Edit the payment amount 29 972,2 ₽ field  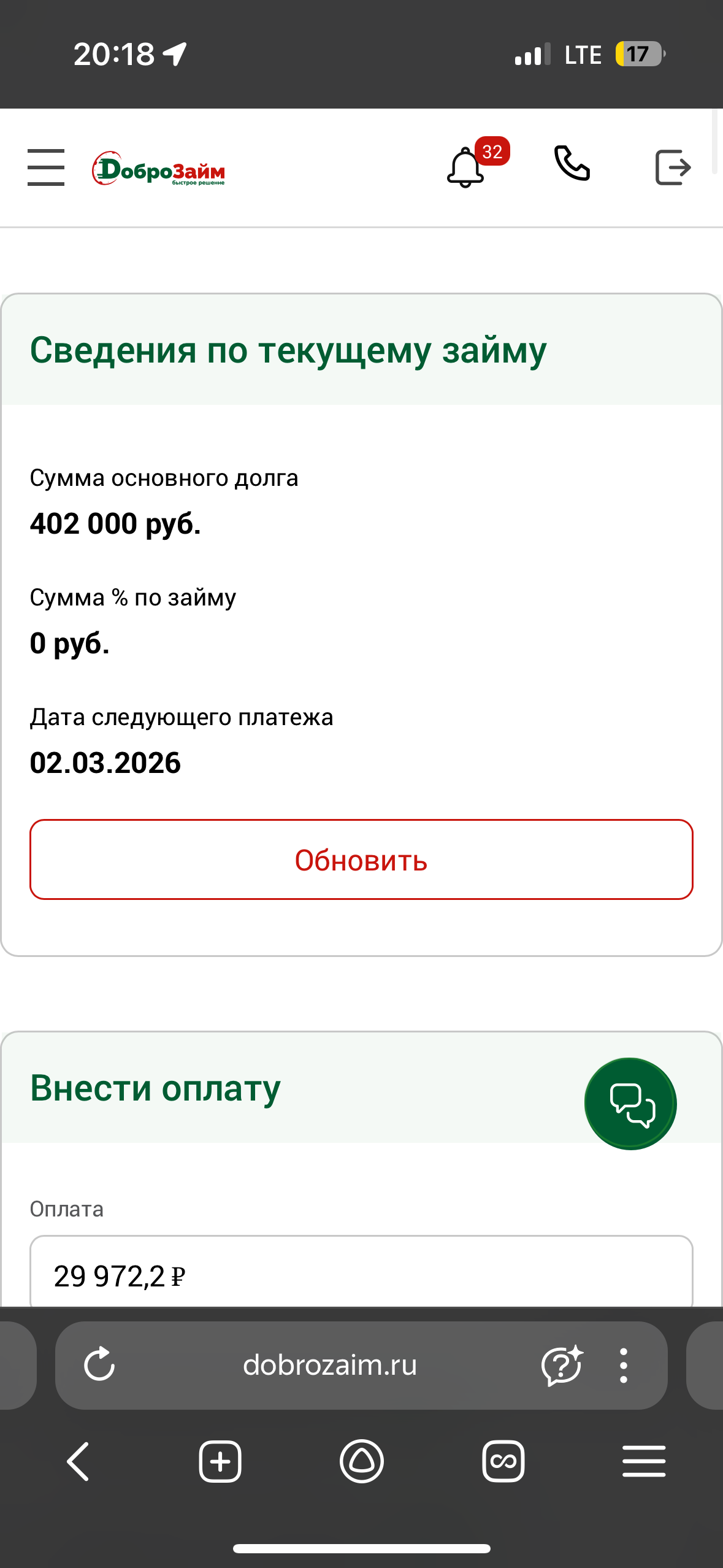point(362,1274)
